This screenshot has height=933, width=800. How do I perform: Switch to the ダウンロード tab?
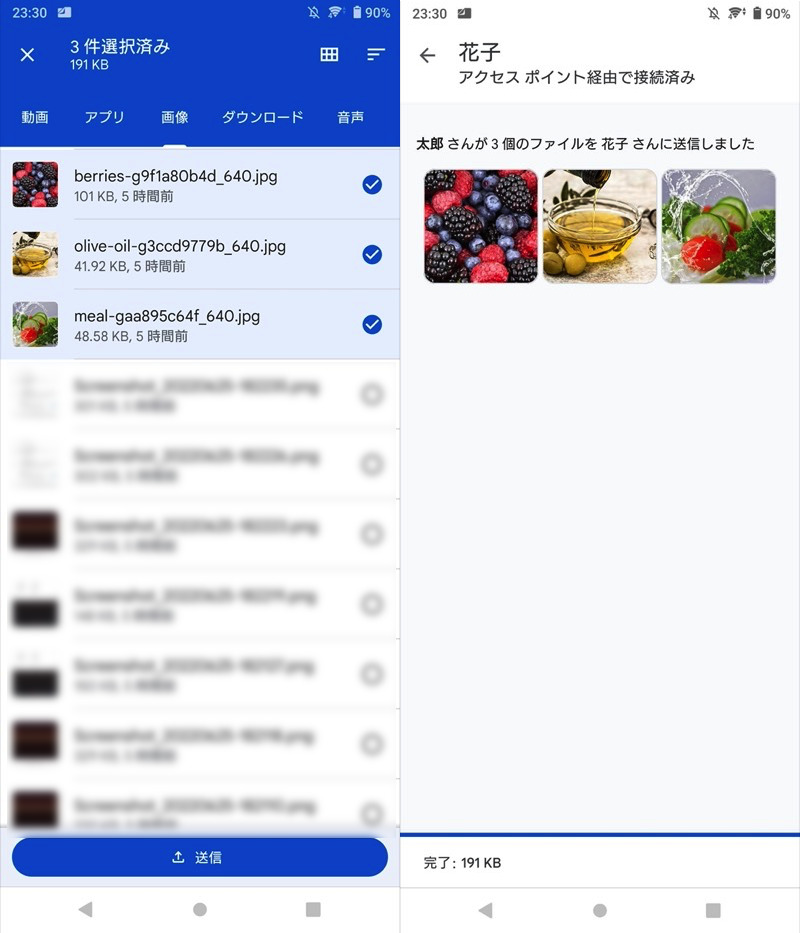tap(262, 117)
